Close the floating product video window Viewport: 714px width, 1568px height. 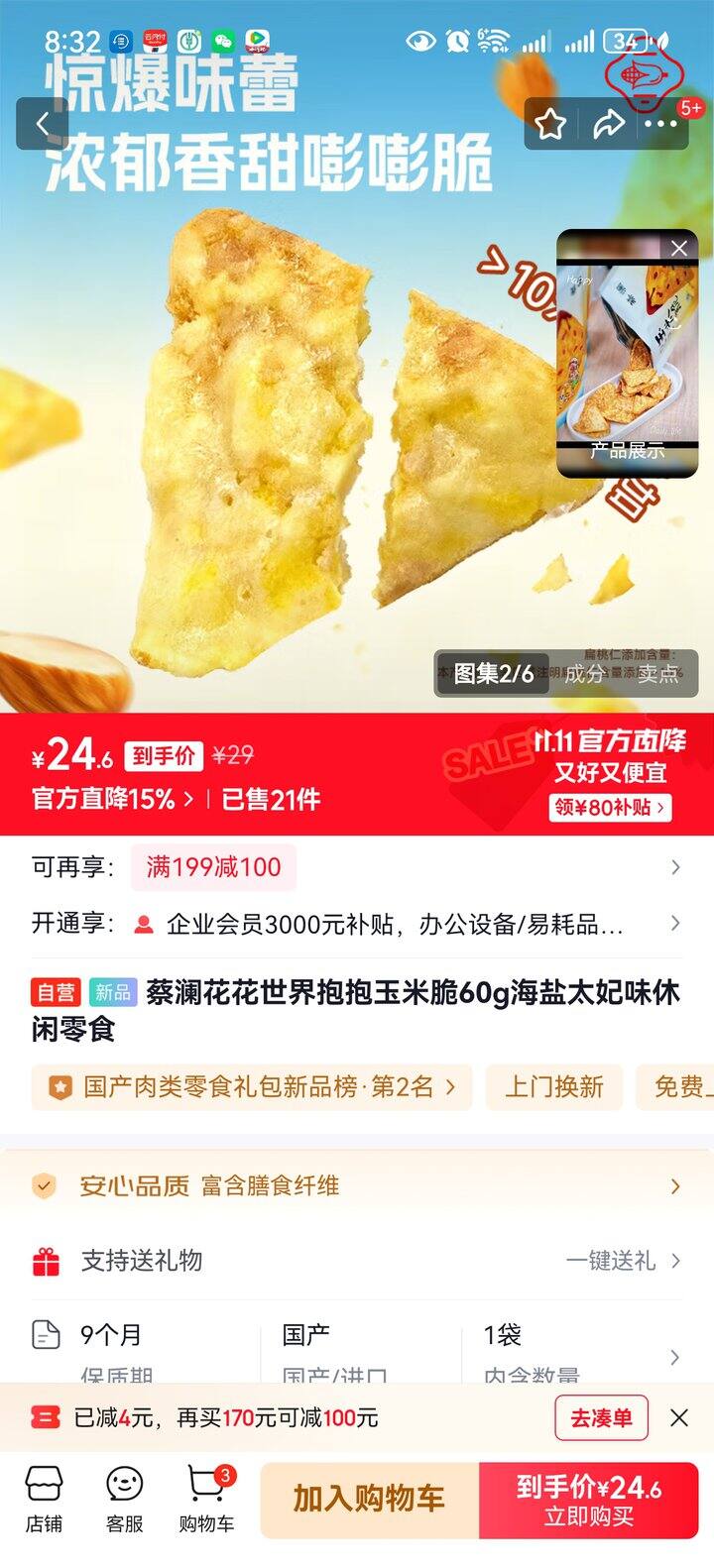tap(678, 248)
